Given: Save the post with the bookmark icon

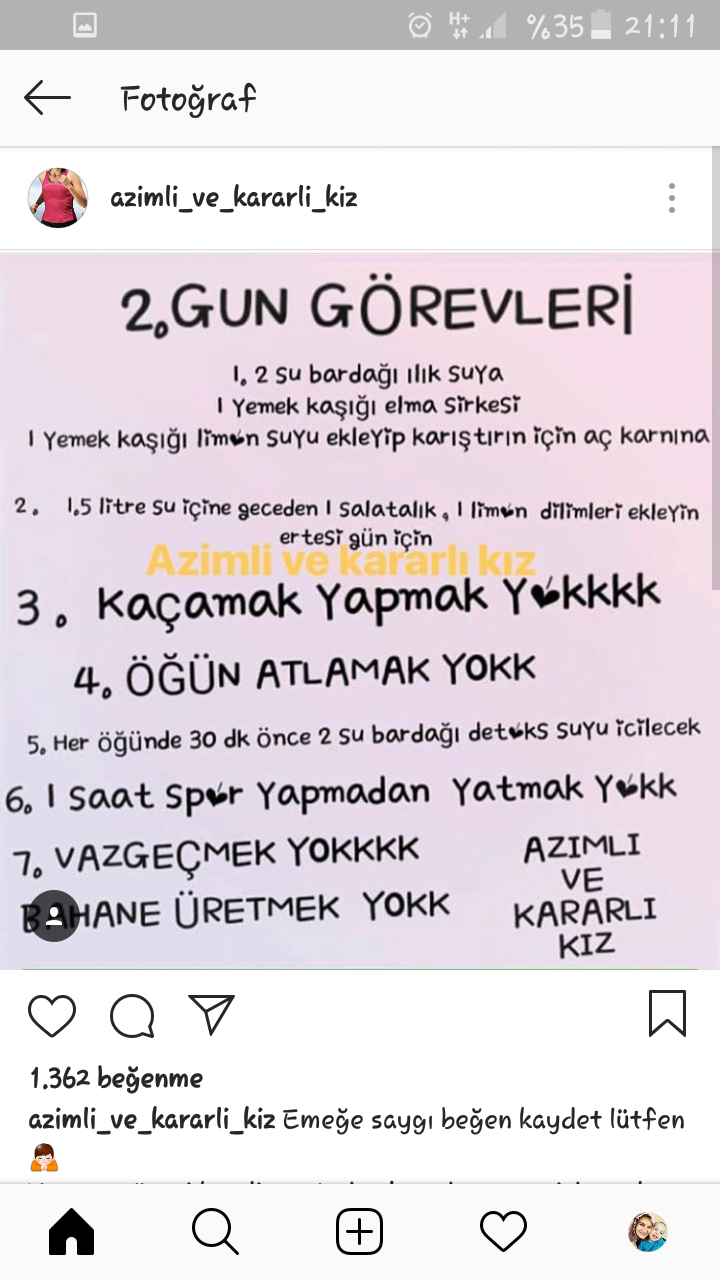Looking at the screenshot, I should [x=667, y=1014].
